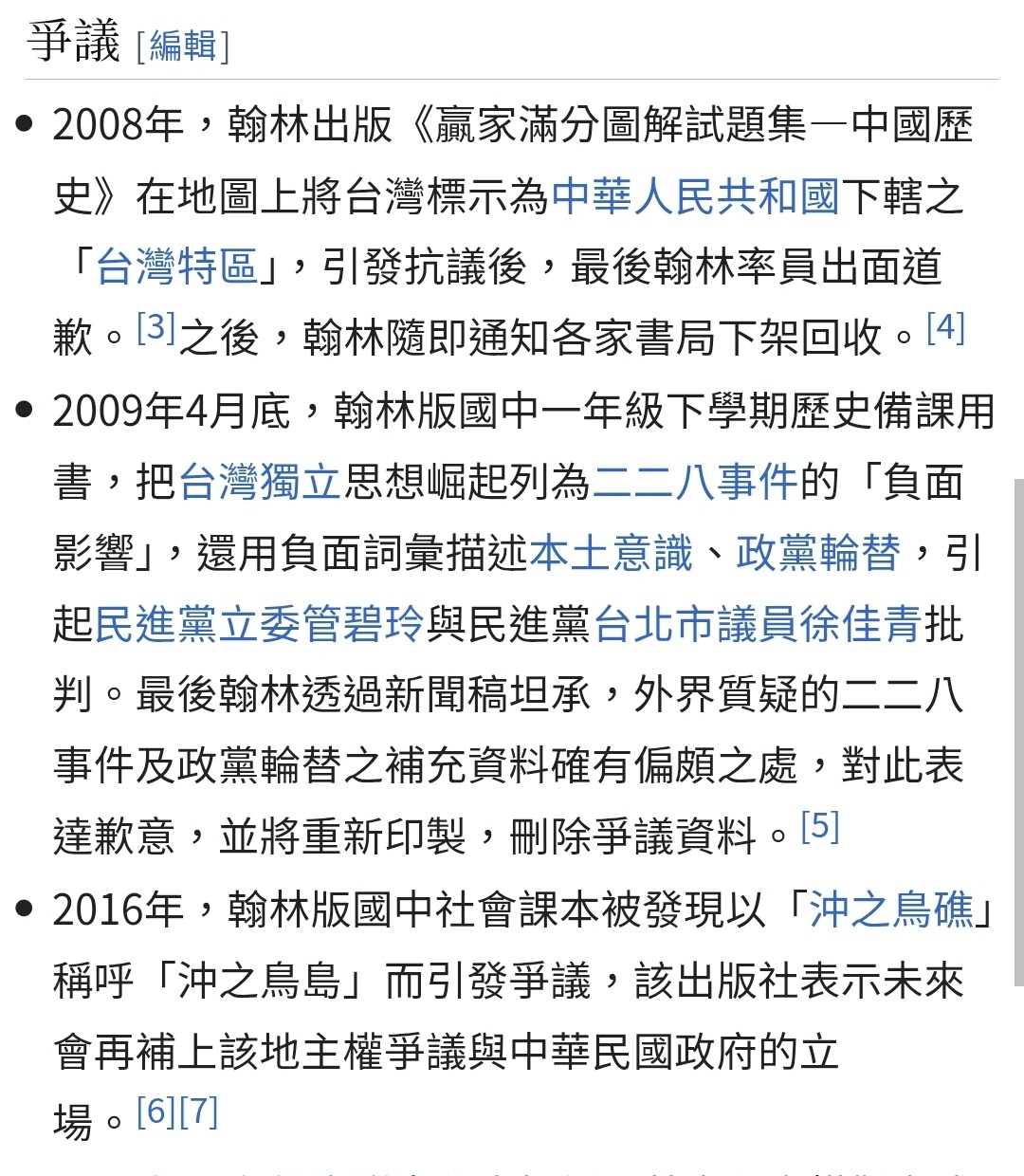Open the 二二八事件 article link

point(695,482)
